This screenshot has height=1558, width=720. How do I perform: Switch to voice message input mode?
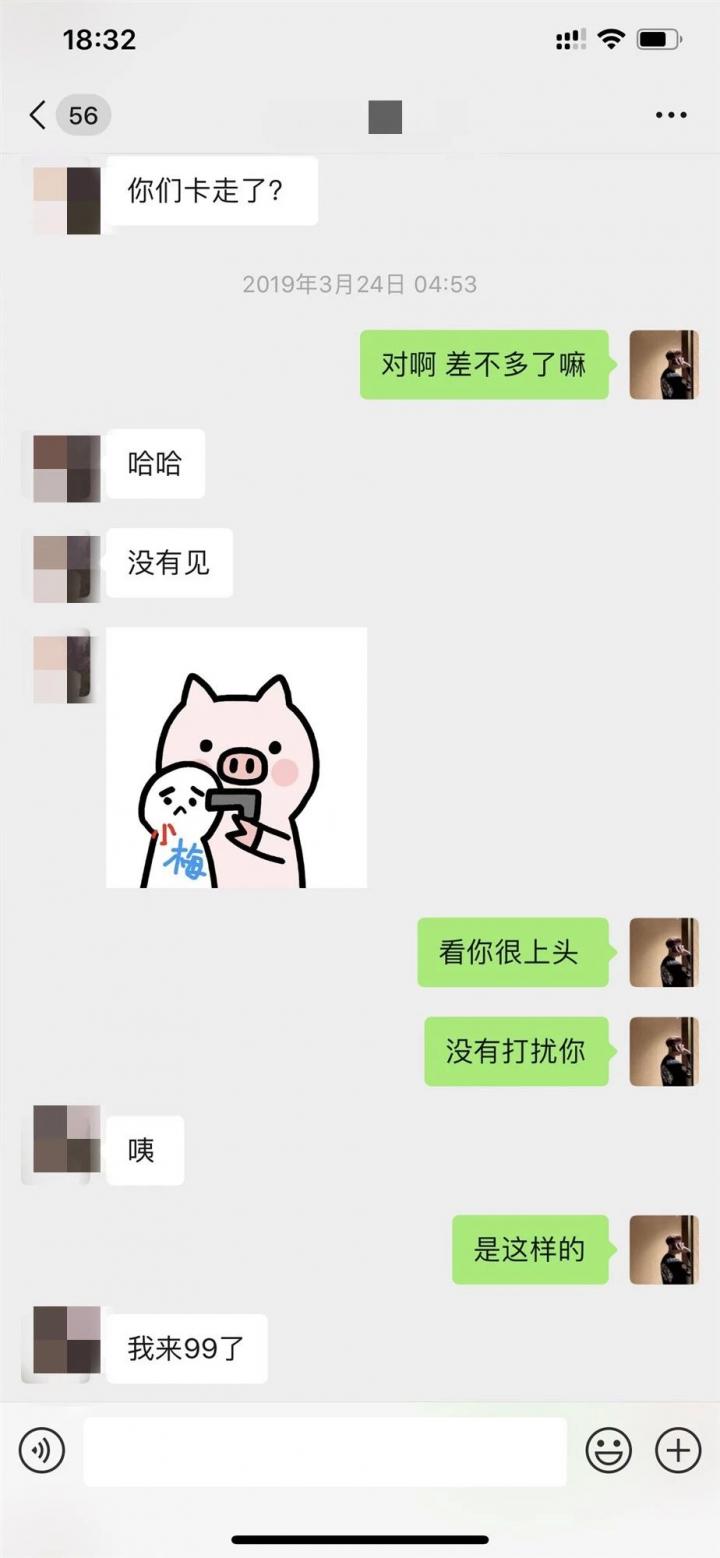pos(41,1450)
